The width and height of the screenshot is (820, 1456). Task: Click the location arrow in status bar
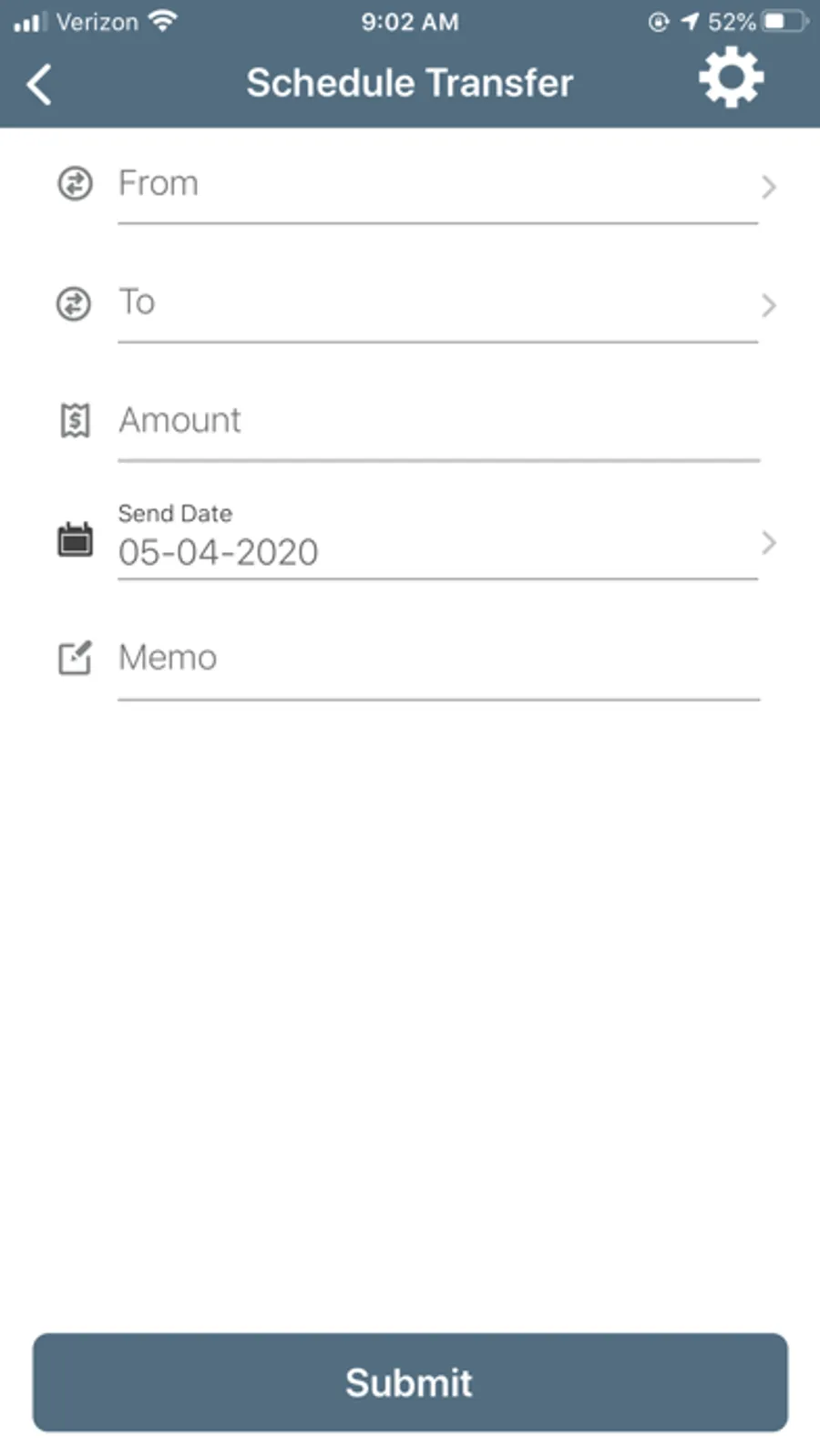point(691,20)
